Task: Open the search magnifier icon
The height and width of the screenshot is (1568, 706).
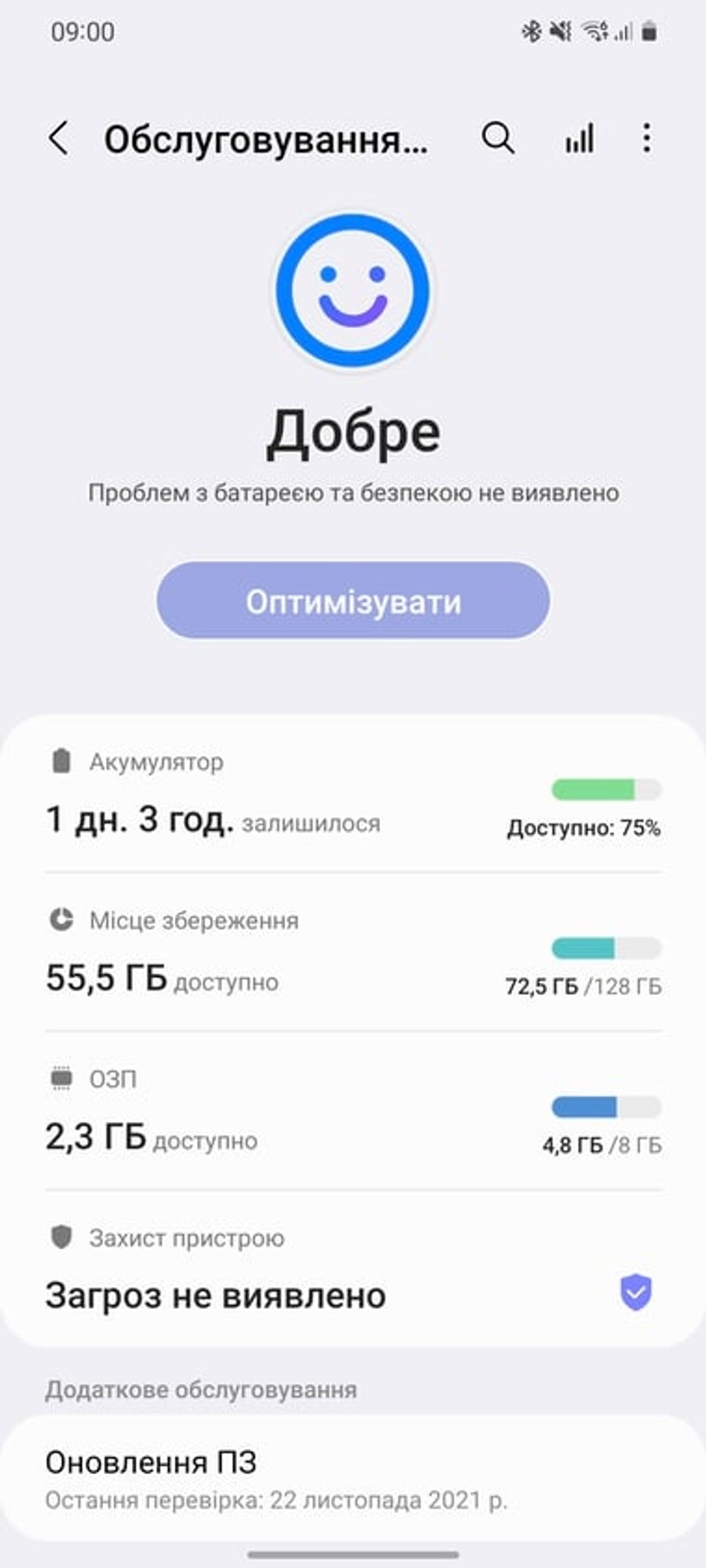Action: (x=498, y=139)
